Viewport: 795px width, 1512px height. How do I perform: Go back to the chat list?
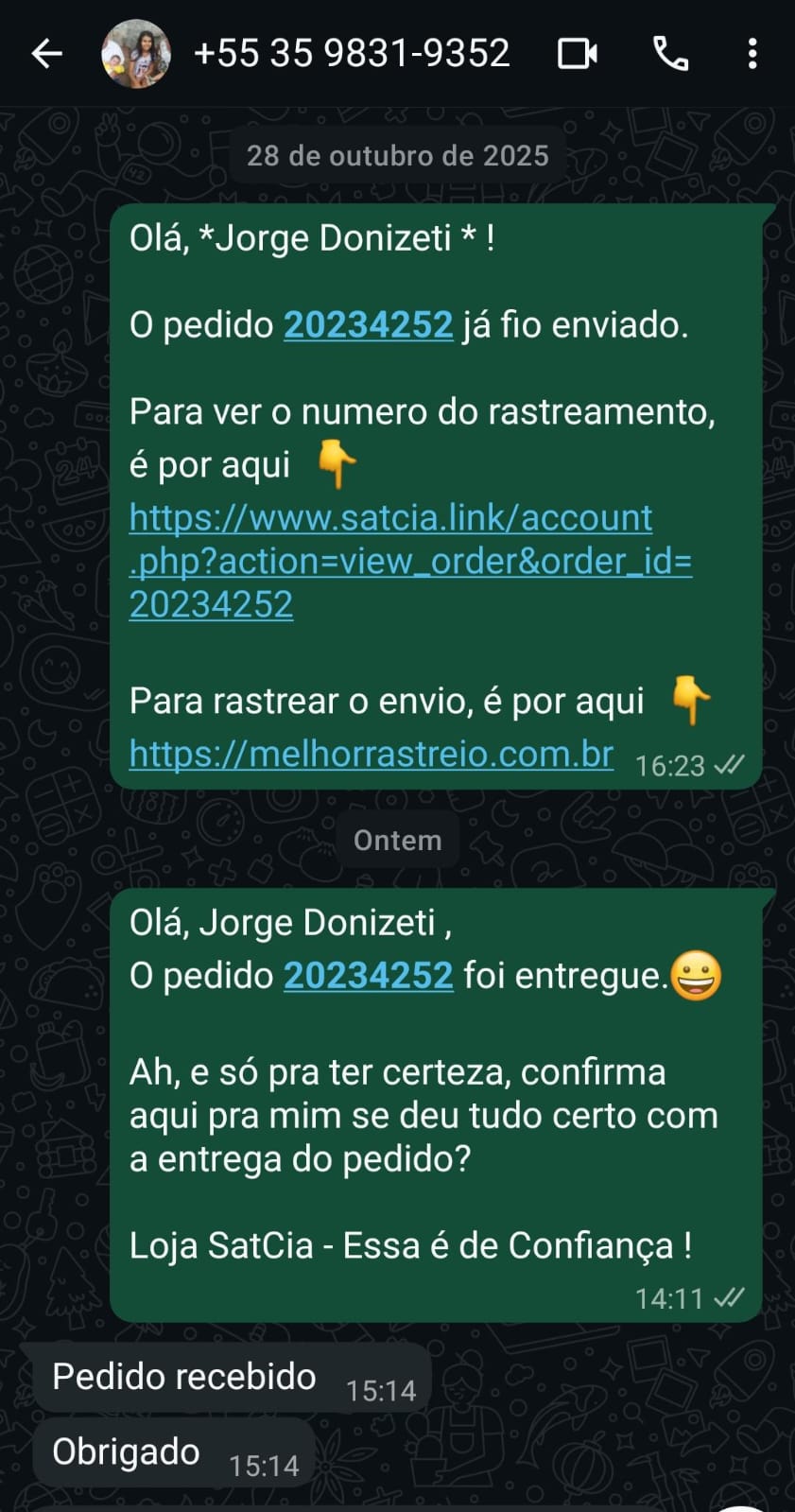tap(46, 54)
